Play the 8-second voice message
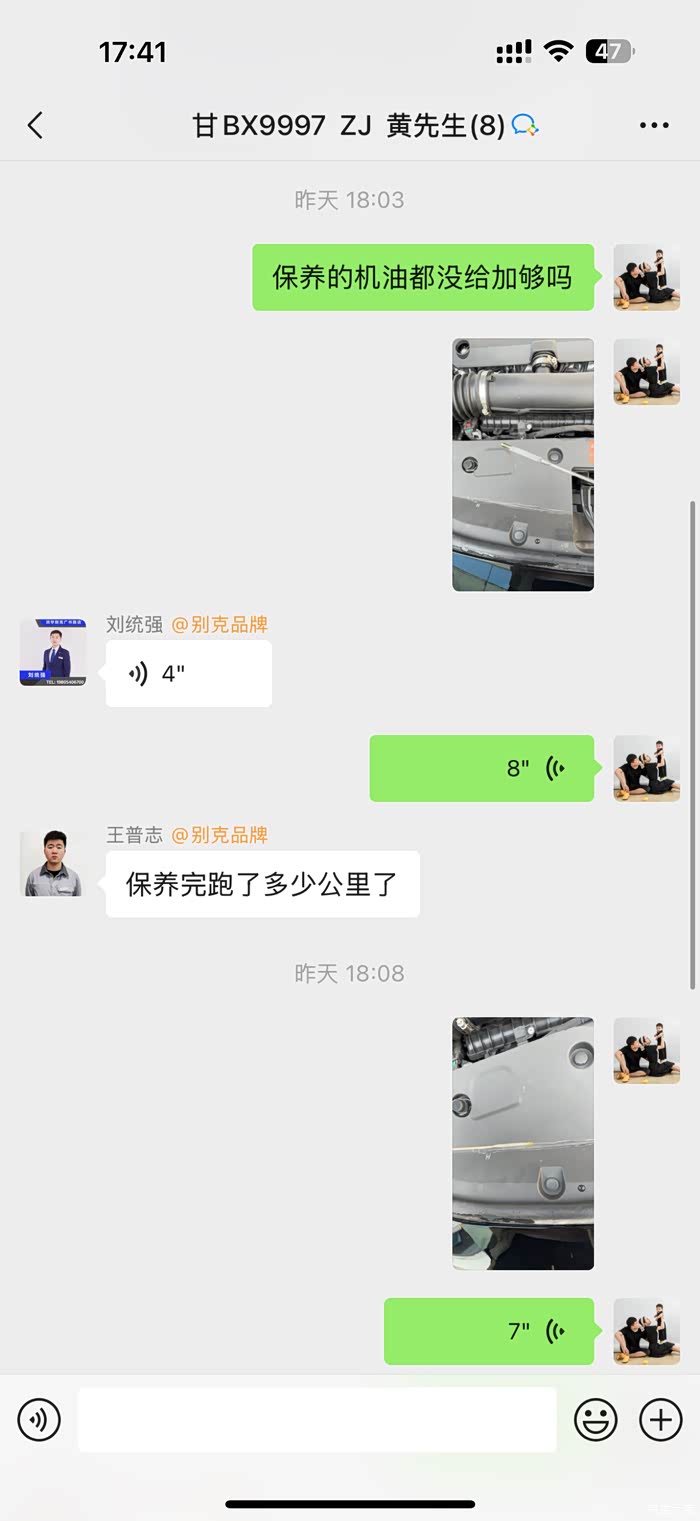Viewport: 700px width, 1521px height. 482,768
